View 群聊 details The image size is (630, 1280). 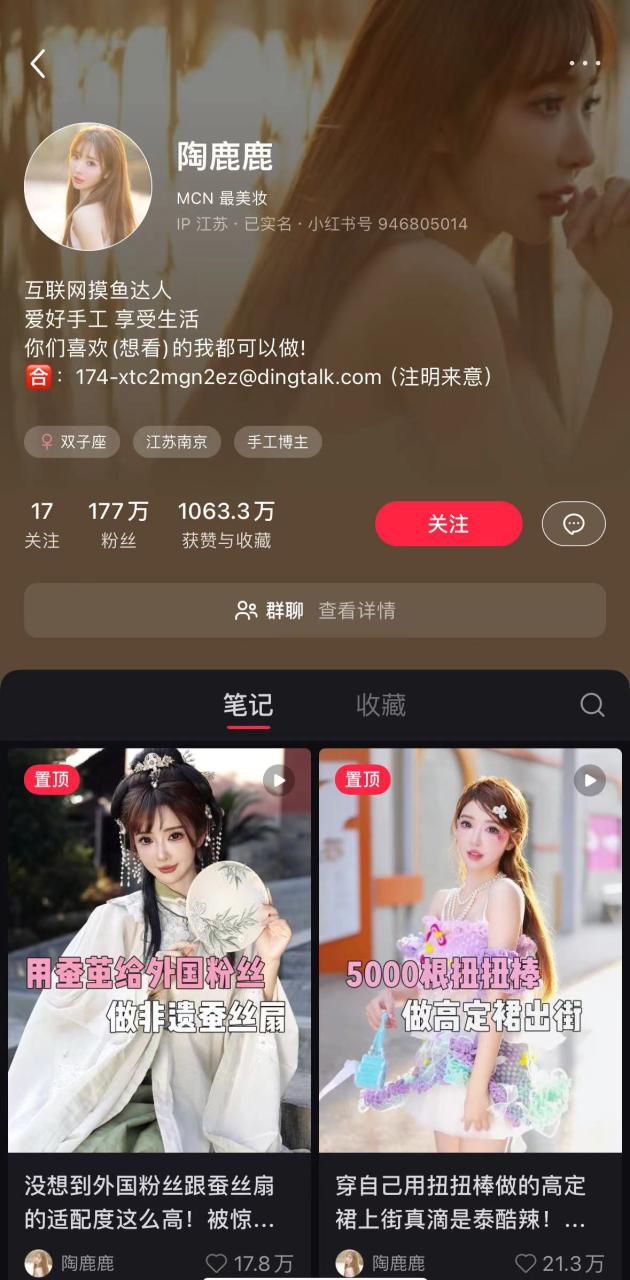315,610
